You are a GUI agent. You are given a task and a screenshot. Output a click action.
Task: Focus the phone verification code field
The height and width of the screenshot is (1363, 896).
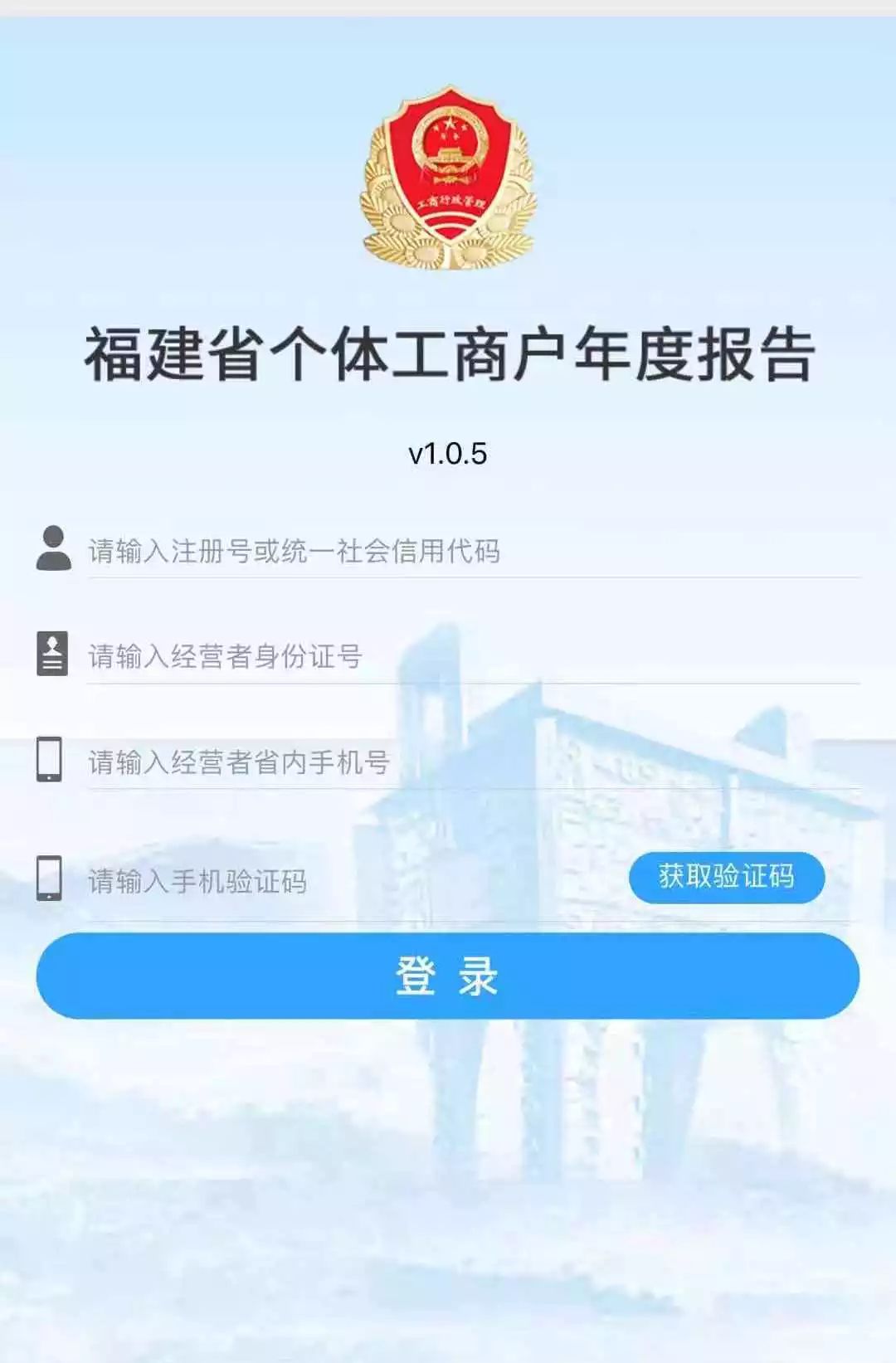(348, 881)
